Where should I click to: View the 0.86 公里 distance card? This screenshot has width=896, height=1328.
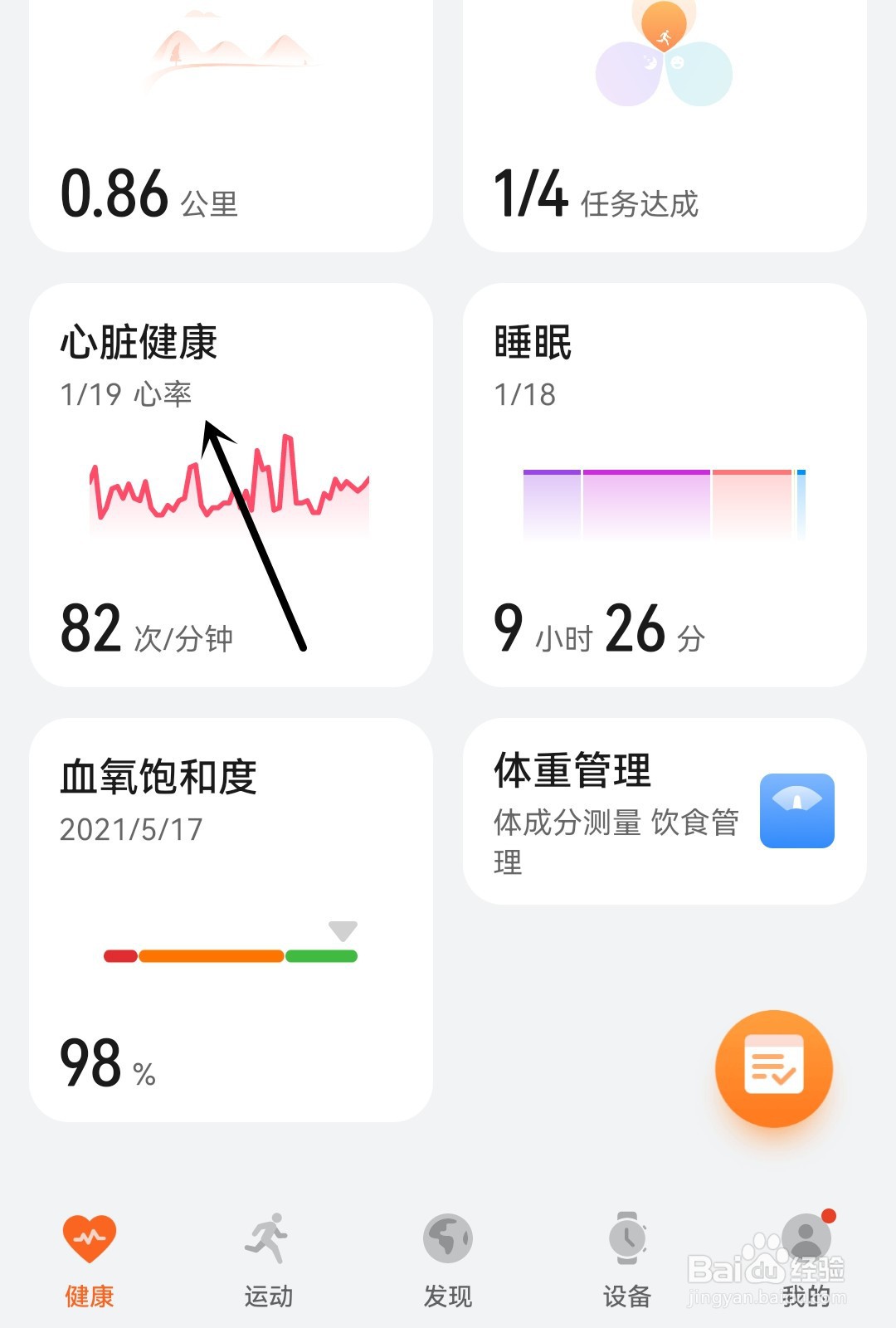click(x=231, y=124)
